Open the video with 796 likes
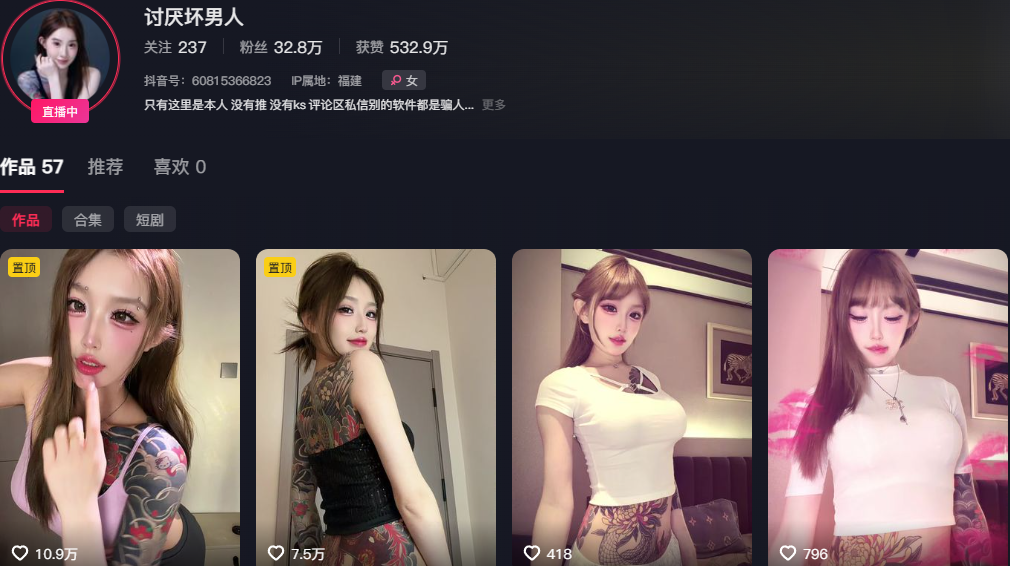Image resolution: width=1010 pixels, height=566 pixels. pyautogui.click(x=888, y=400)
